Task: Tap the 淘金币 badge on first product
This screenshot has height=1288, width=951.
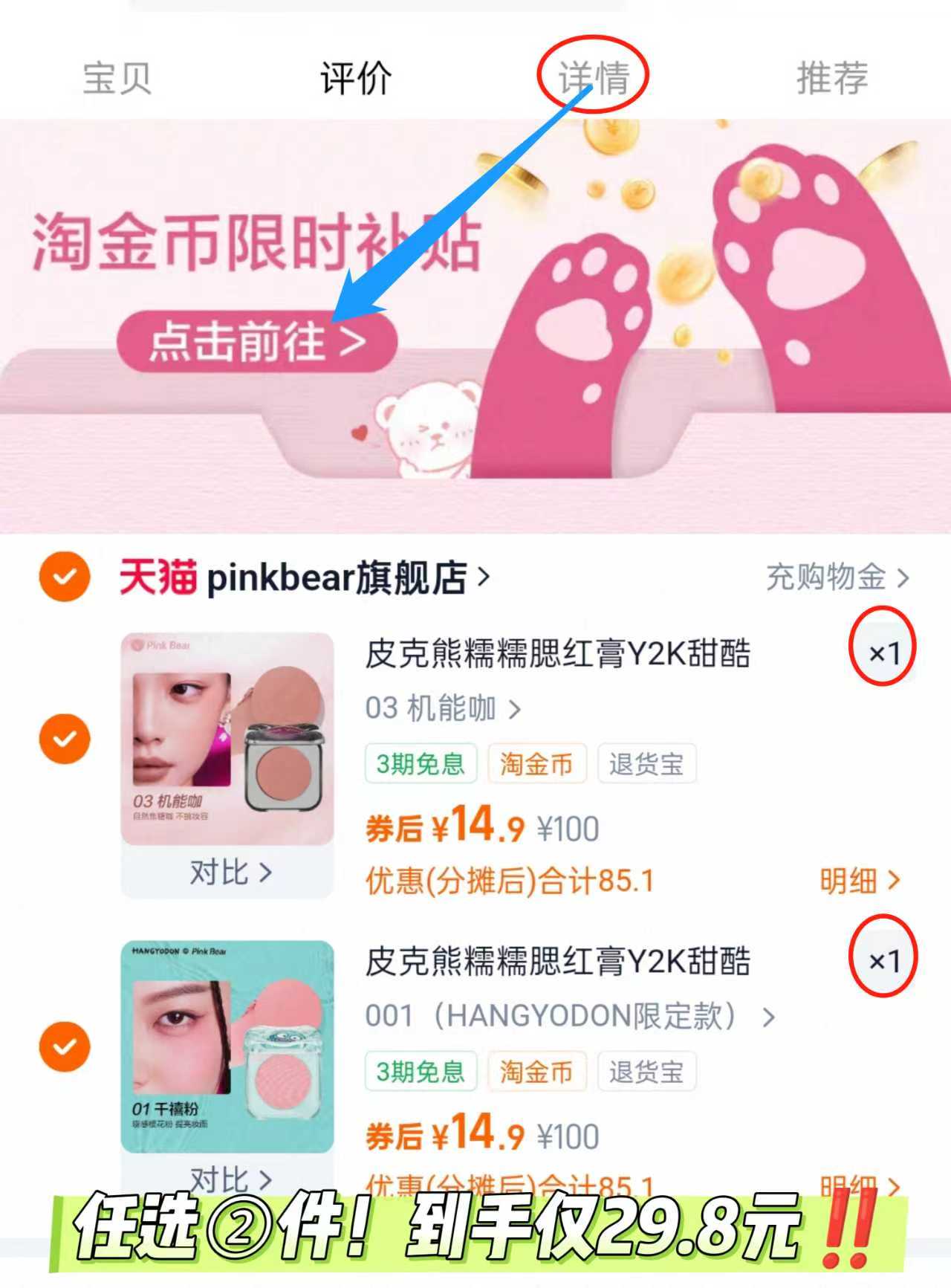Action: tap(537, 763)
